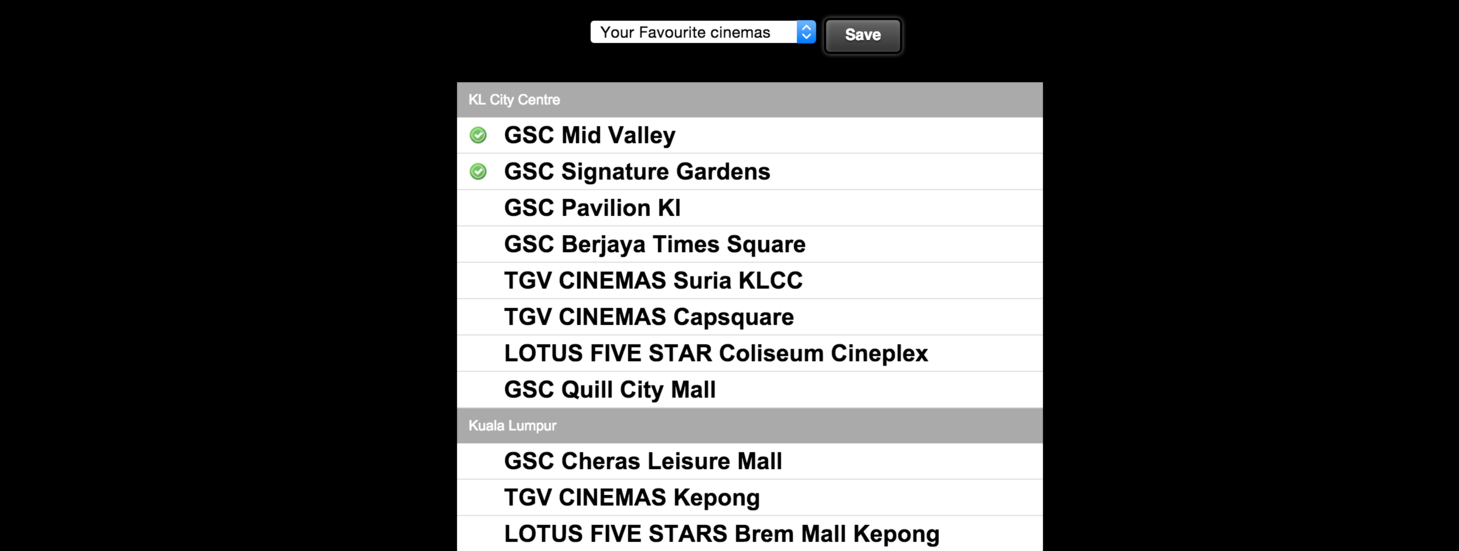
Task: Mark TGV CINEMAS Capsquare as favourite
Action: pyautogui.click(x=648, y=317)
